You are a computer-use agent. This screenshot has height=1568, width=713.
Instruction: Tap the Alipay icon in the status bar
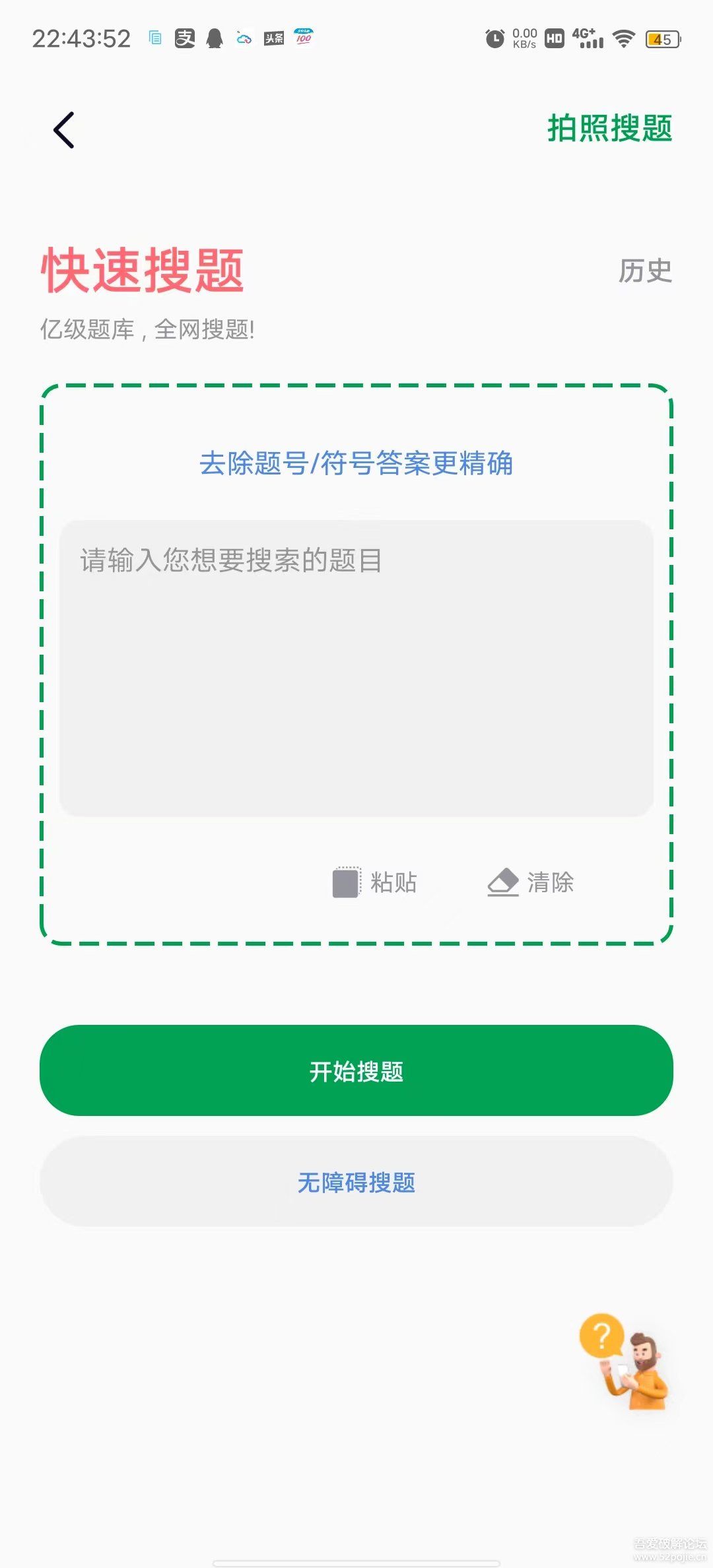[x=184, y=38]
